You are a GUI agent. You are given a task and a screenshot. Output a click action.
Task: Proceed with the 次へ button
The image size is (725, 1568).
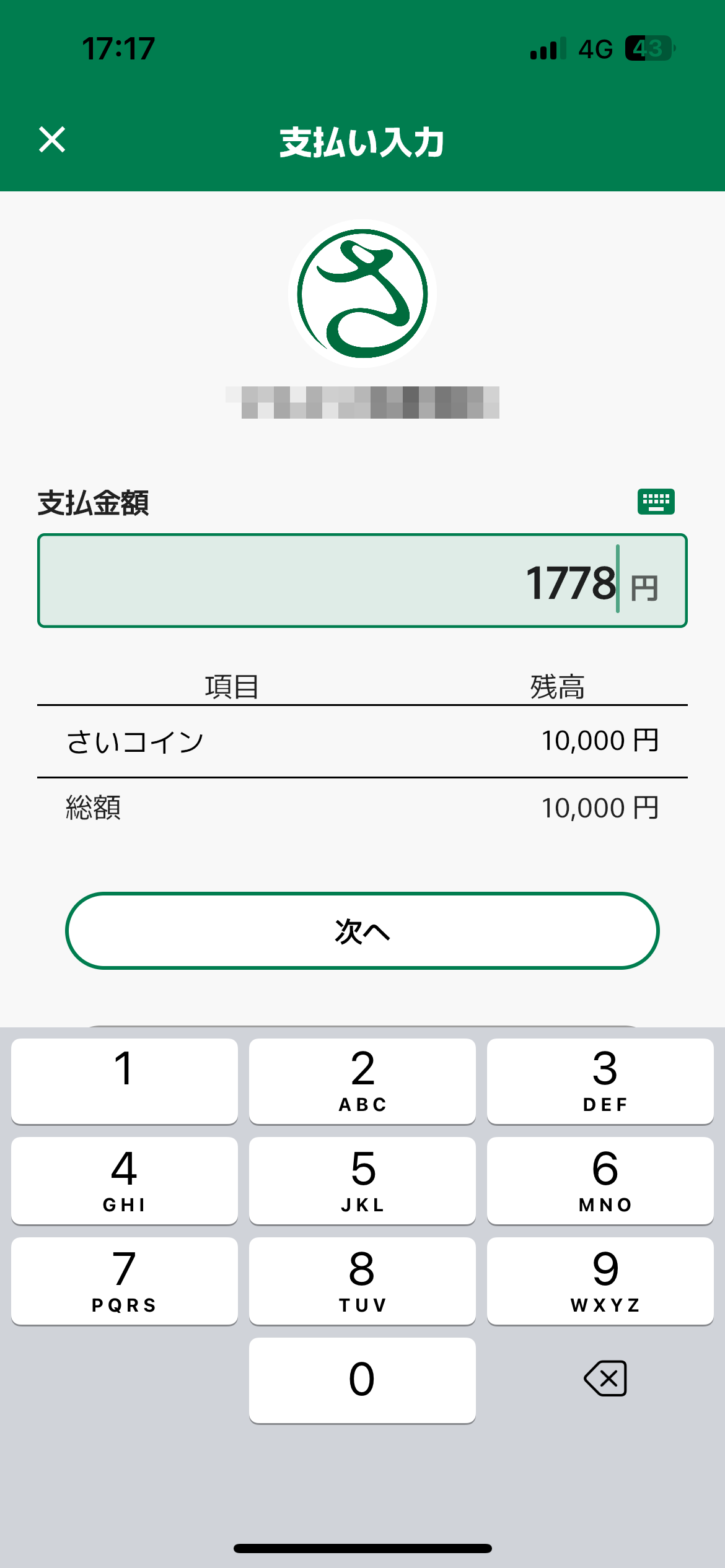tap(362, 930)
